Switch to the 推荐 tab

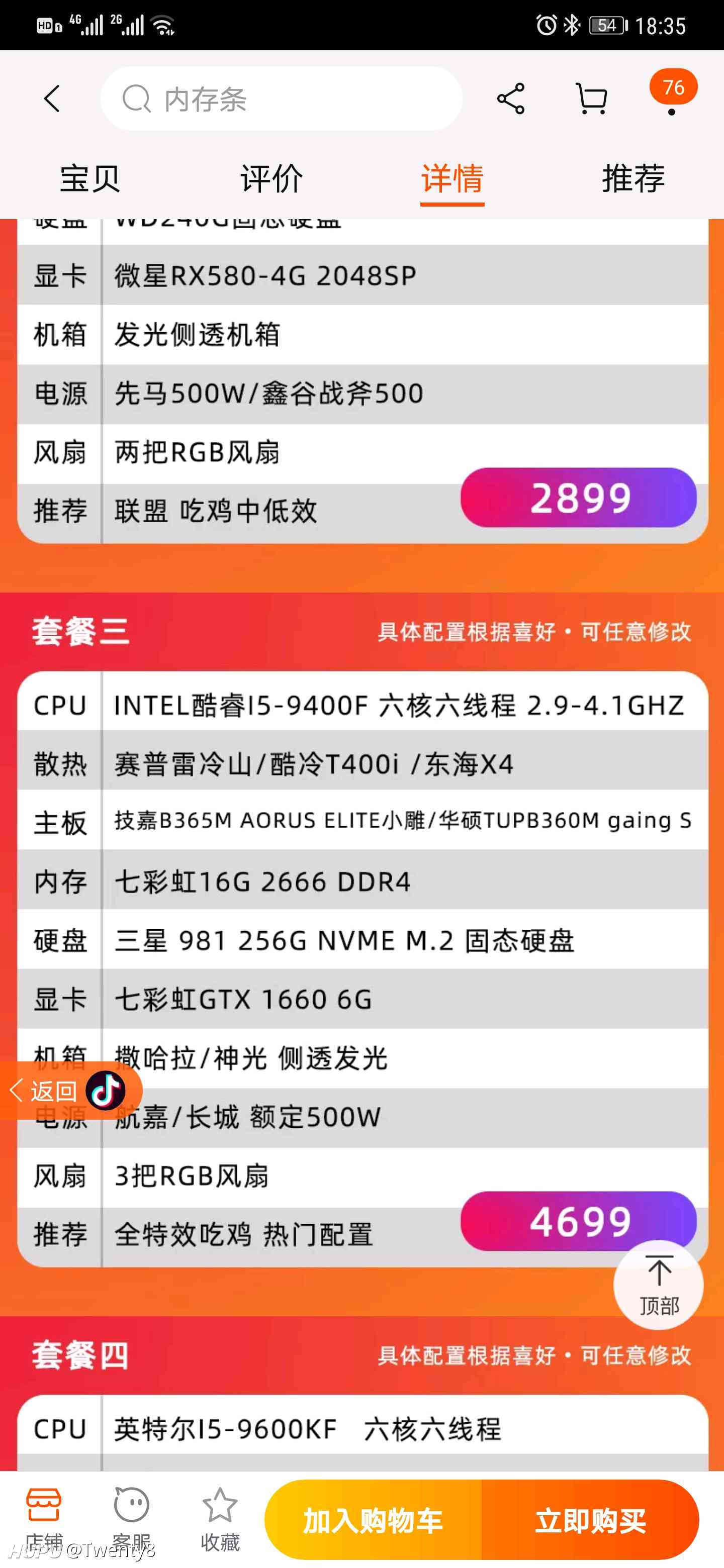[633, 178]
